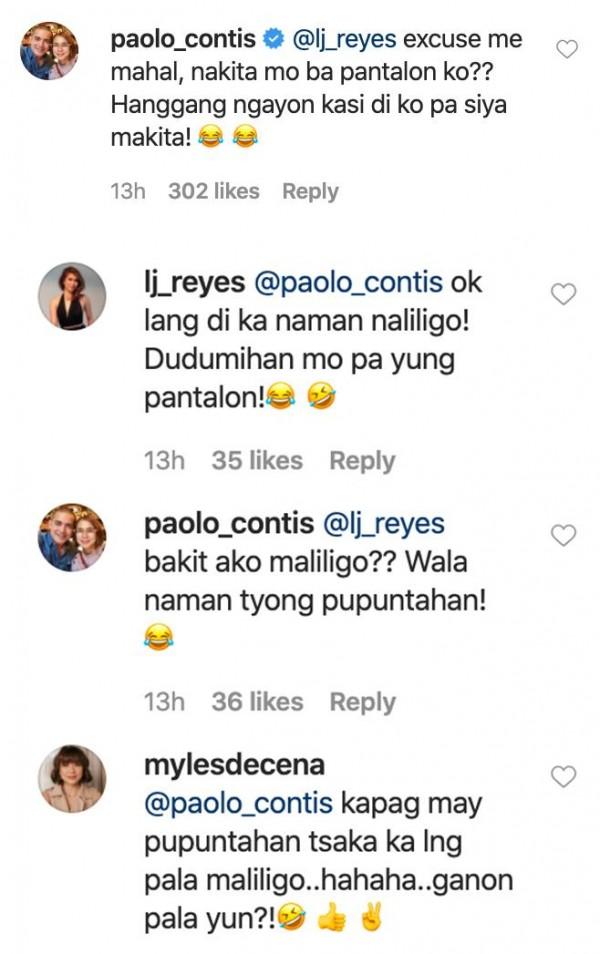This screenshot has height=954, width=600.
Task: View the 302 likes list
Action: 213,191
